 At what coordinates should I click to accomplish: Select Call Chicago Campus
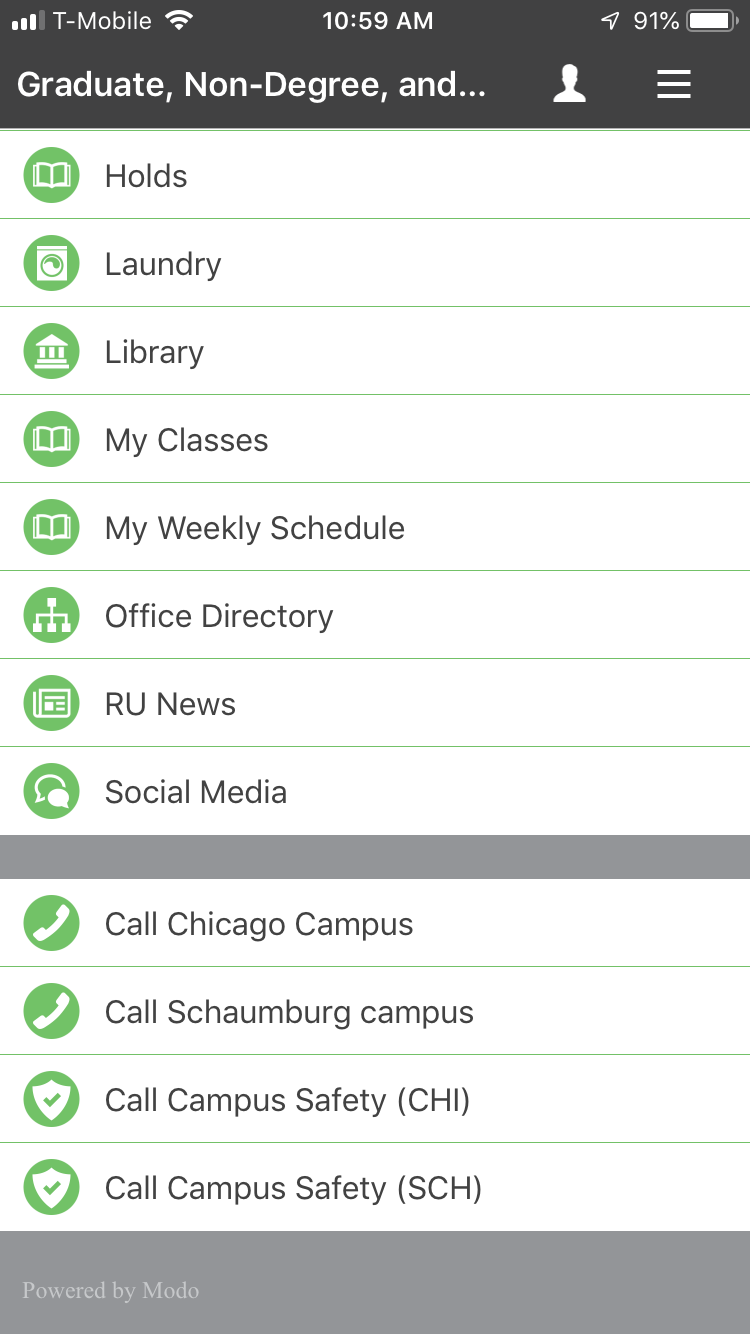[258, 924]
